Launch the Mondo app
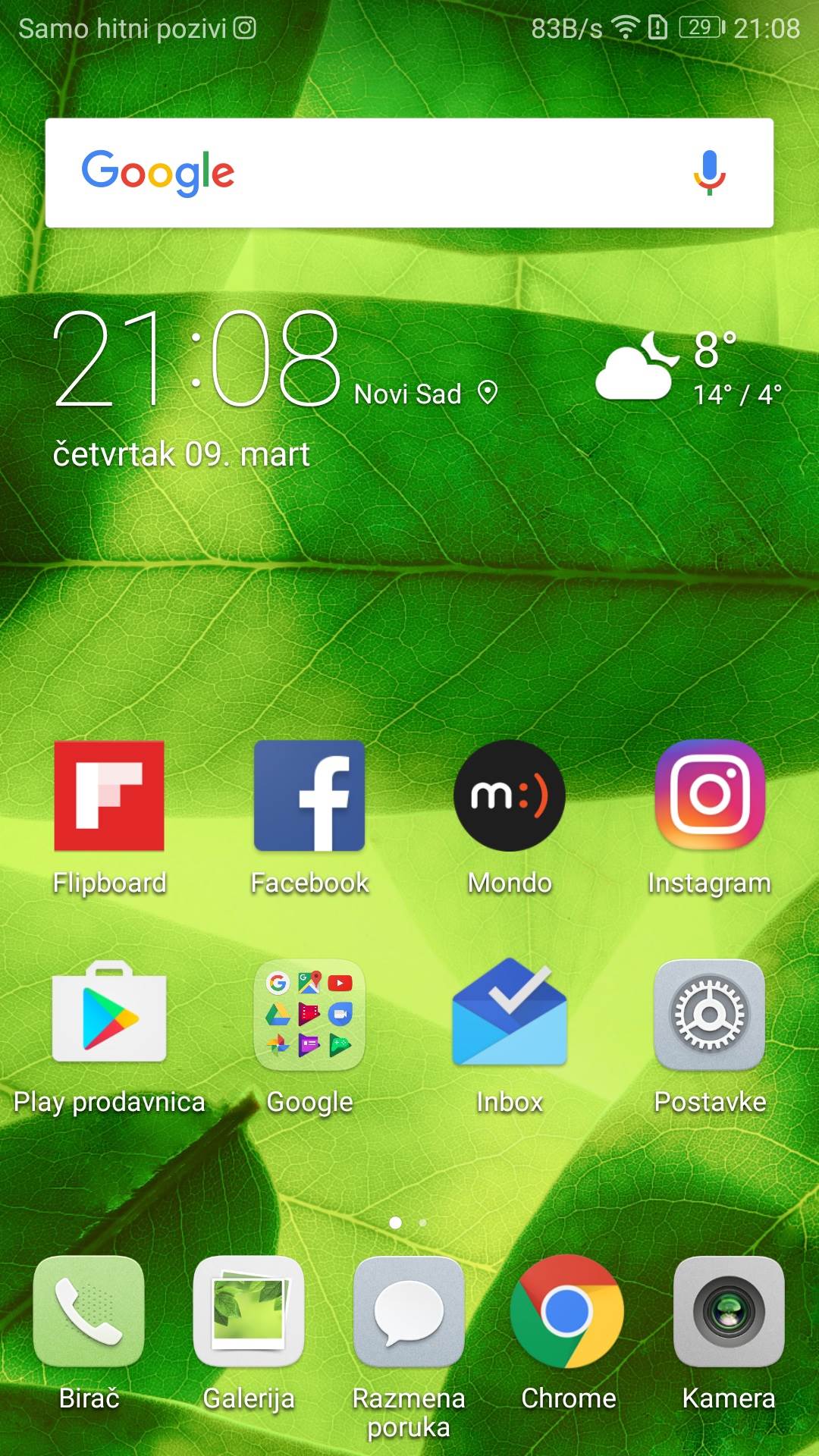Screen dimensions: 819x1456 510,796
